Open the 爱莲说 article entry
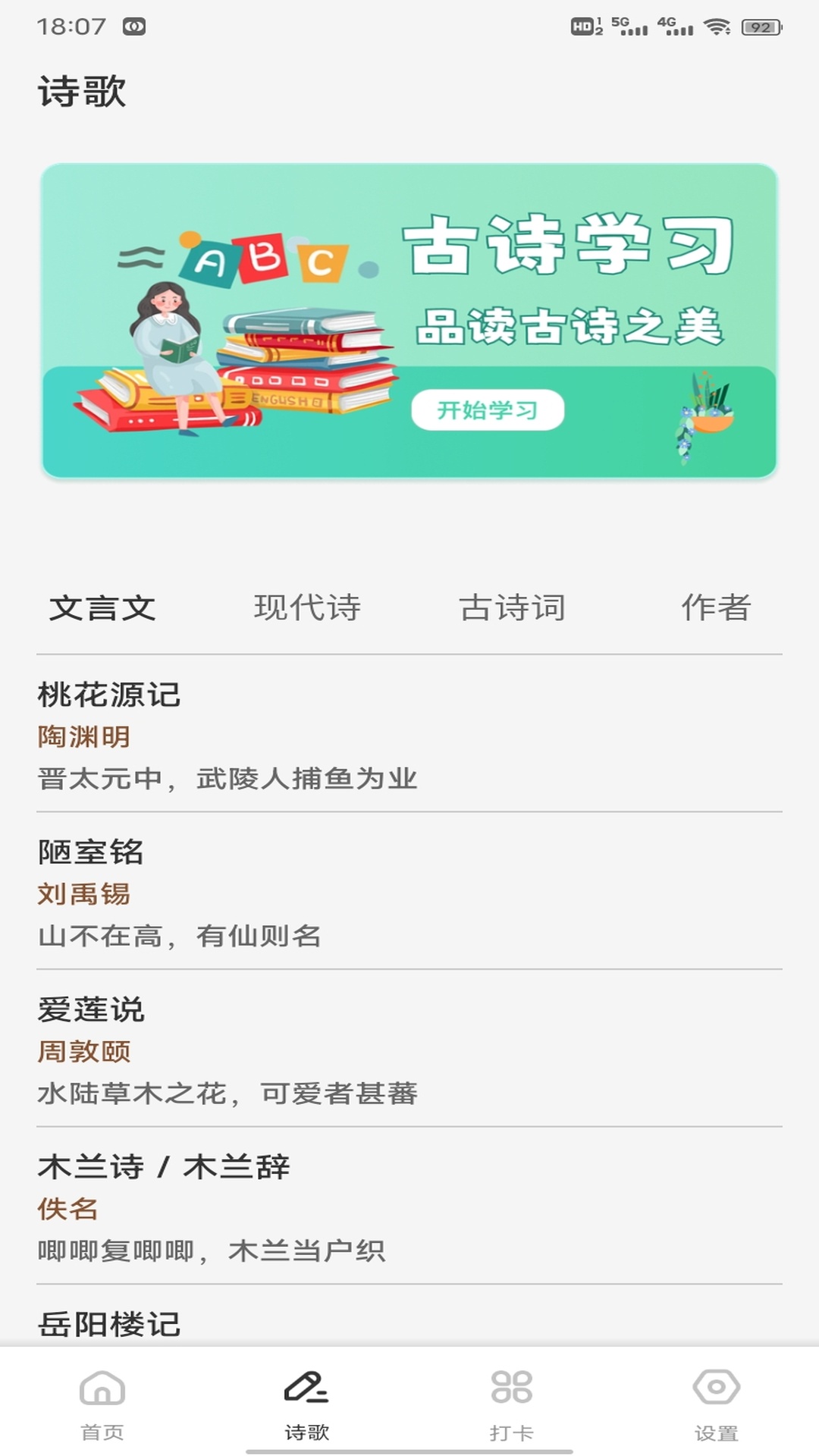The width and height of the screenshot is (819, 1456). (x=409, y=1050)
